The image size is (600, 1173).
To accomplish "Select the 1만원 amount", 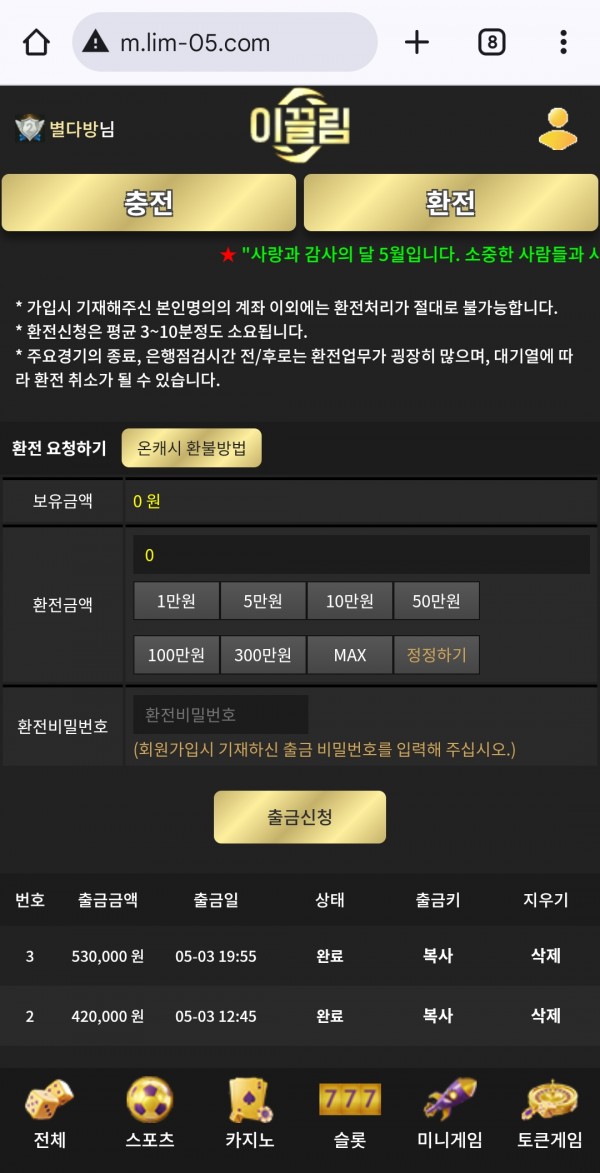I will point(177,601).
